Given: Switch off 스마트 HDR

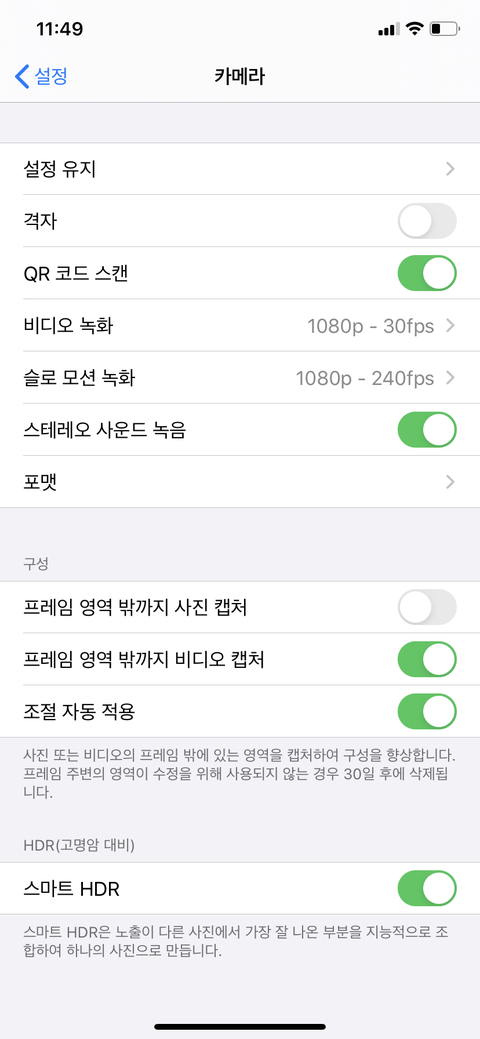Looking at the screenshot, I should (427, 889).
